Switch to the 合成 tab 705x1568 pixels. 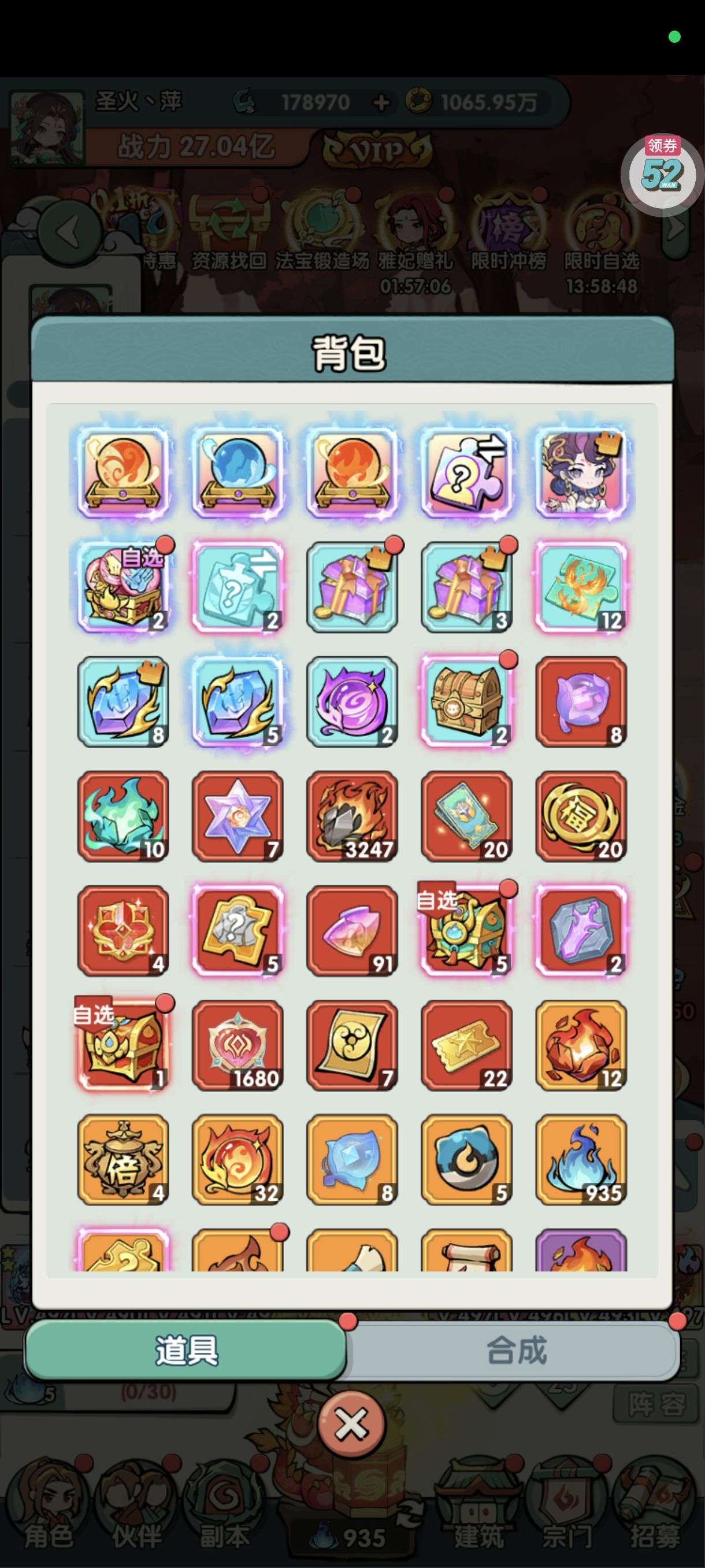click(516, 1351)
